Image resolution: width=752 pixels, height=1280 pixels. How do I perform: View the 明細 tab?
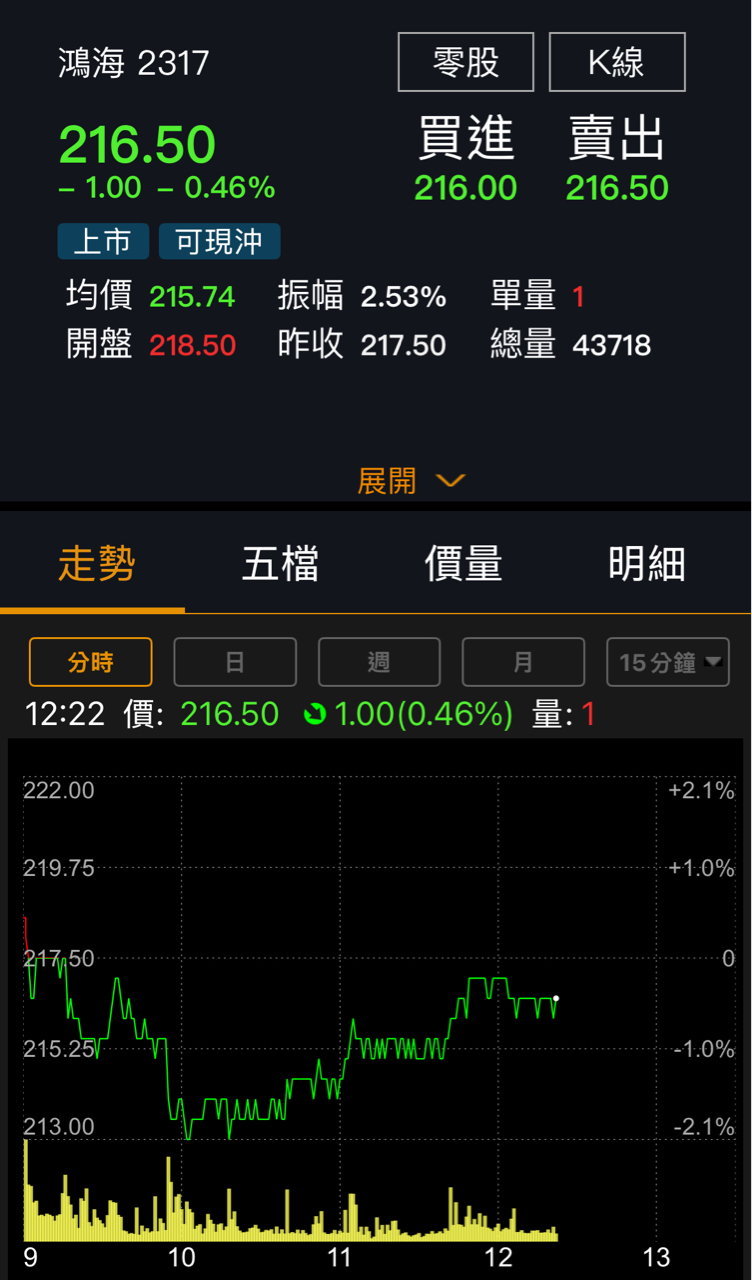[x=647, y=564]
